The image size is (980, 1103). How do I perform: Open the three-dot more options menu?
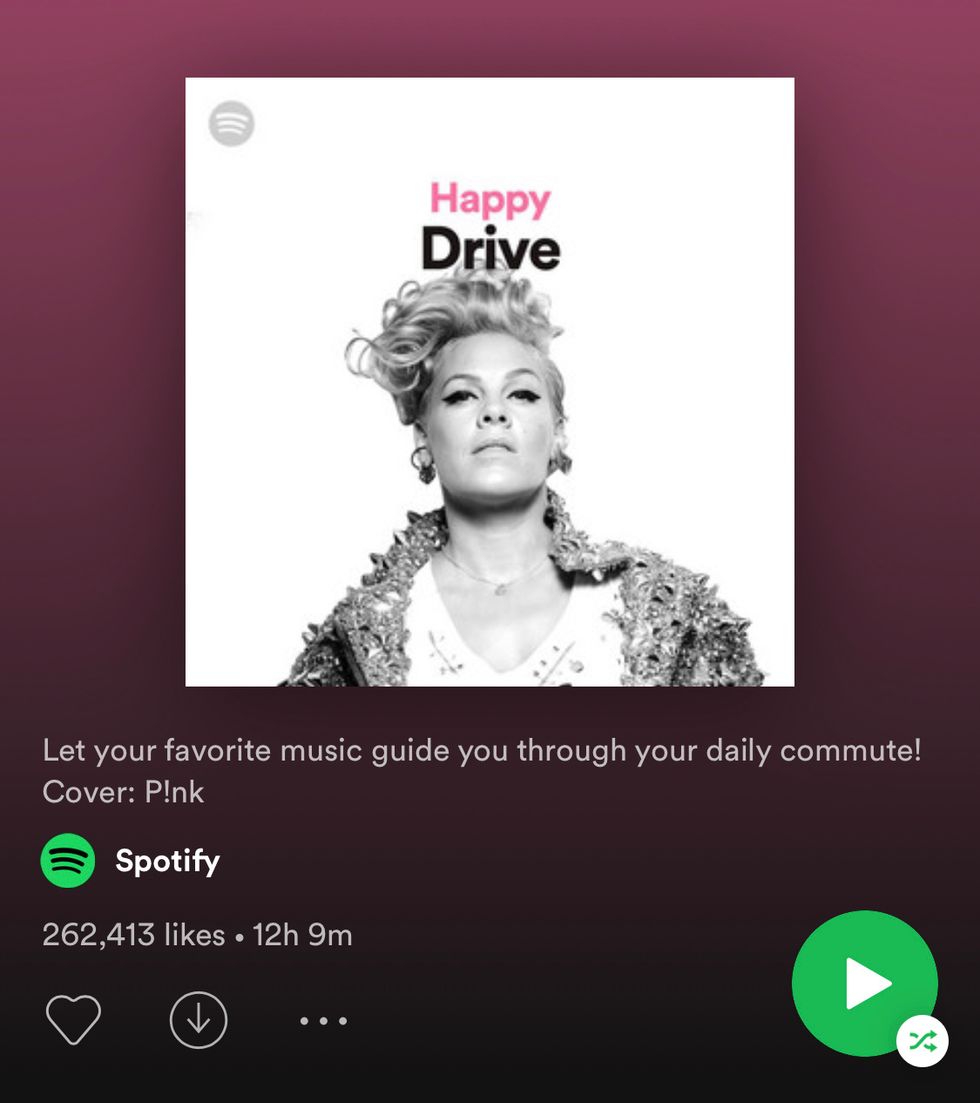point(324,1021)
